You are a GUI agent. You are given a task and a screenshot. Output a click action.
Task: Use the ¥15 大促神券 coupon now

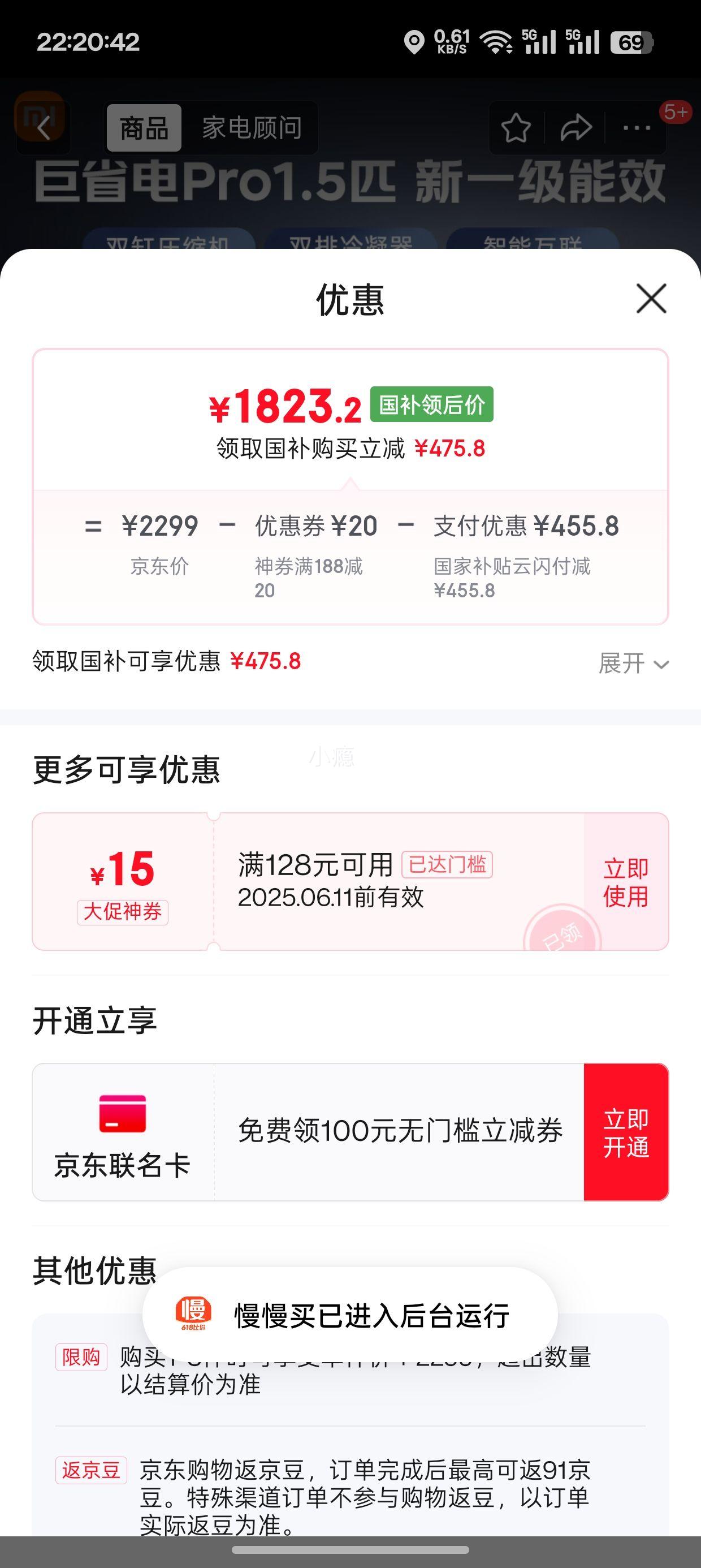626,882
